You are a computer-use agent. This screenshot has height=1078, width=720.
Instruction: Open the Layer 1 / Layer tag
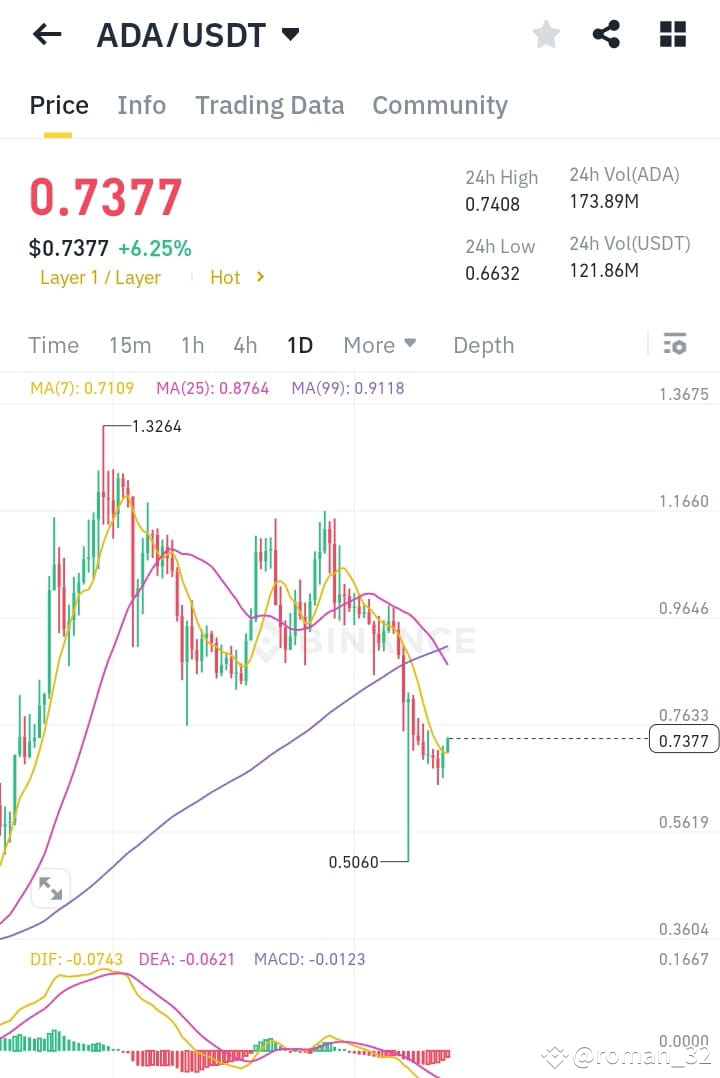pyautogui.click(x=100, y=277)
